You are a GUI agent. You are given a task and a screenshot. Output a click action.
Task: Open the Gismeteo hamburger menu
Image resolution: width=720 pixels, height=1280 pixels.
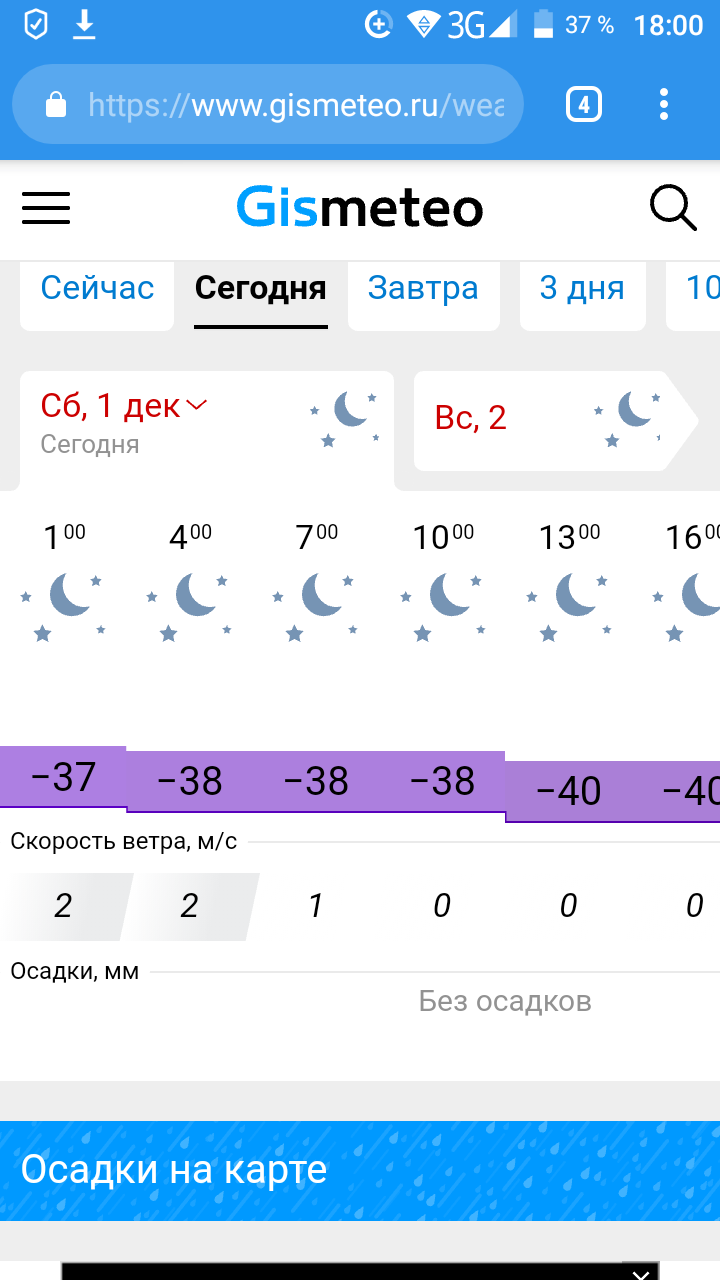[46, 208]
